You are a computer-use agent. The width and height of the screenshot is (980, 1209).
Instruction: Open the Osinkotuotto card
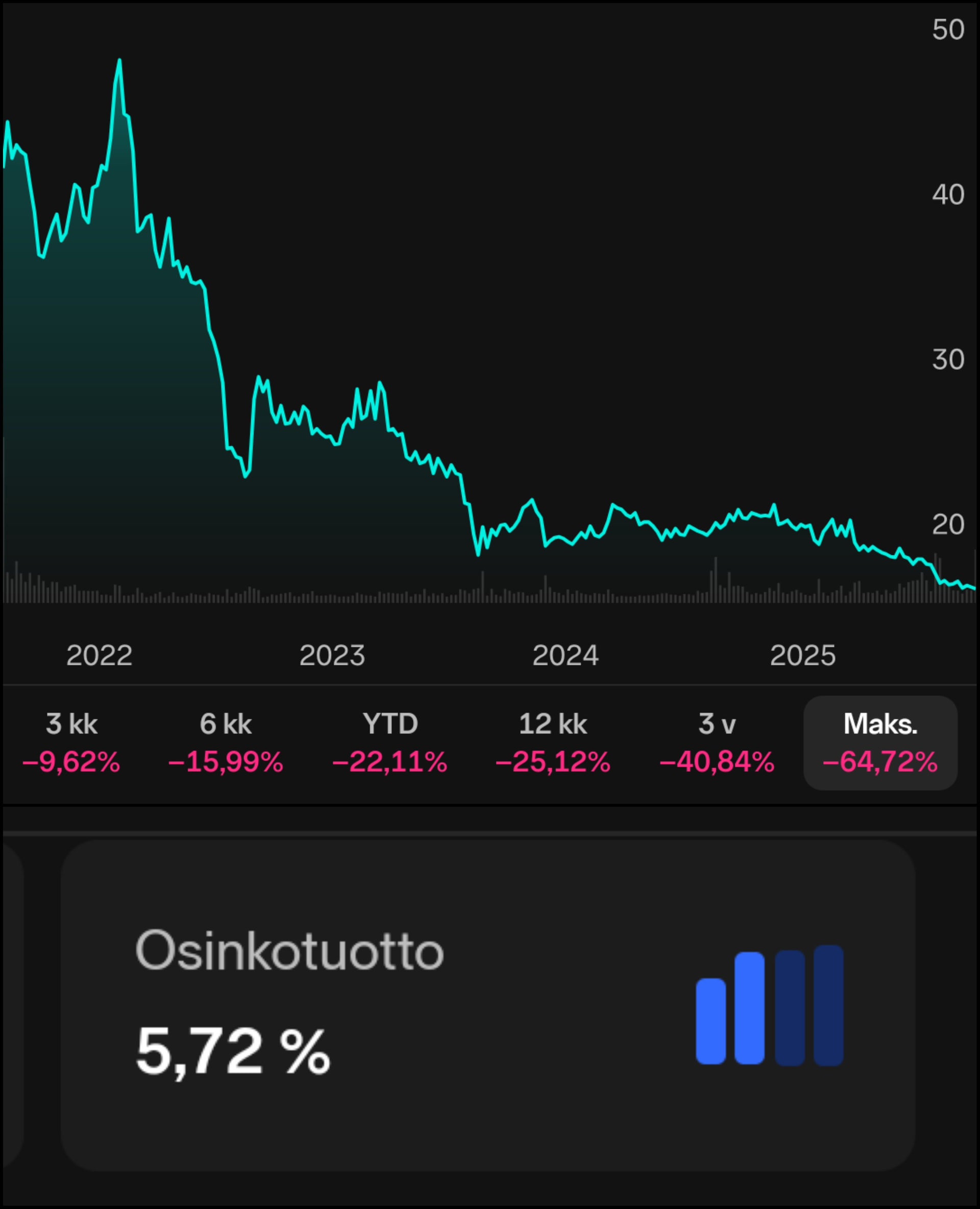488,1005
